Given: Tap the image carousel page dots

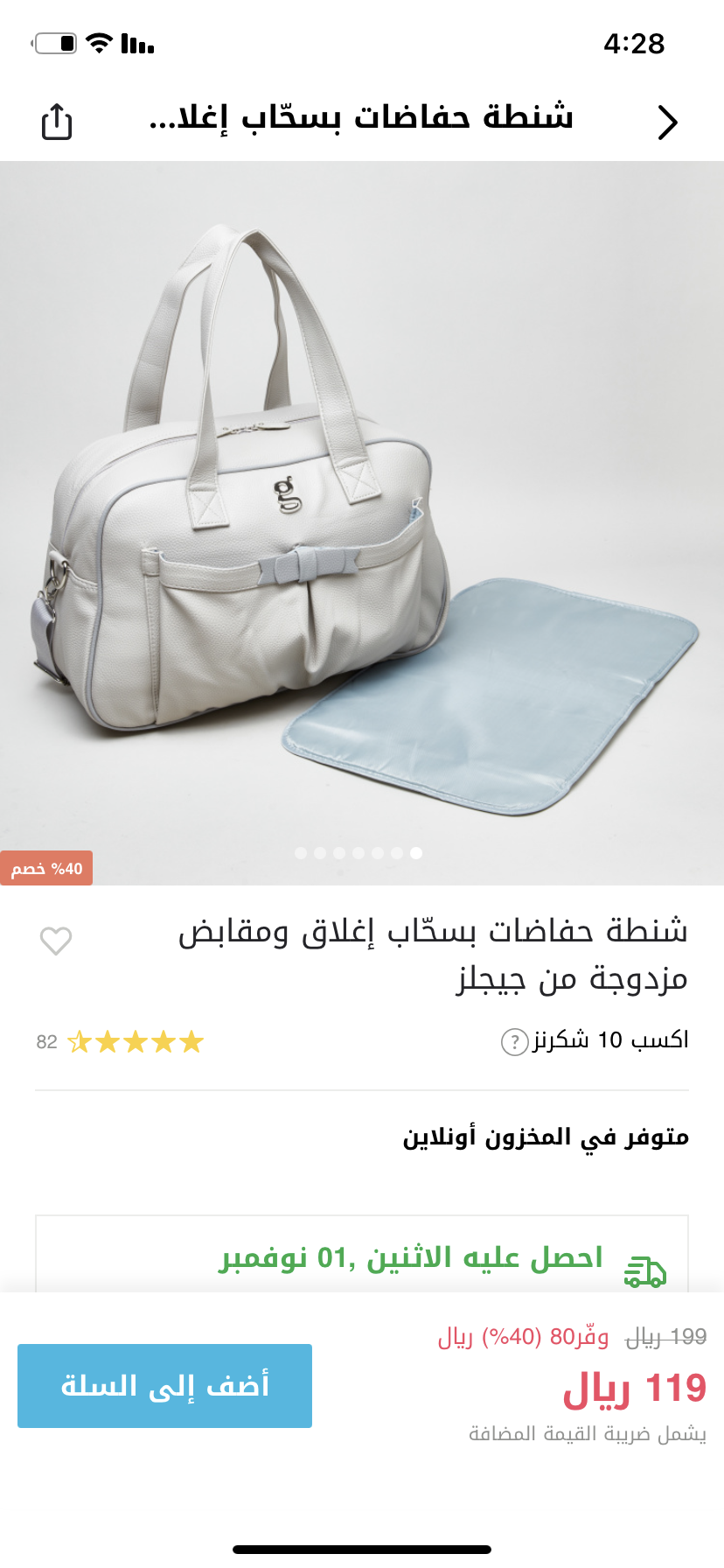Looking at the screenshot, I should [x=359, y=853].
